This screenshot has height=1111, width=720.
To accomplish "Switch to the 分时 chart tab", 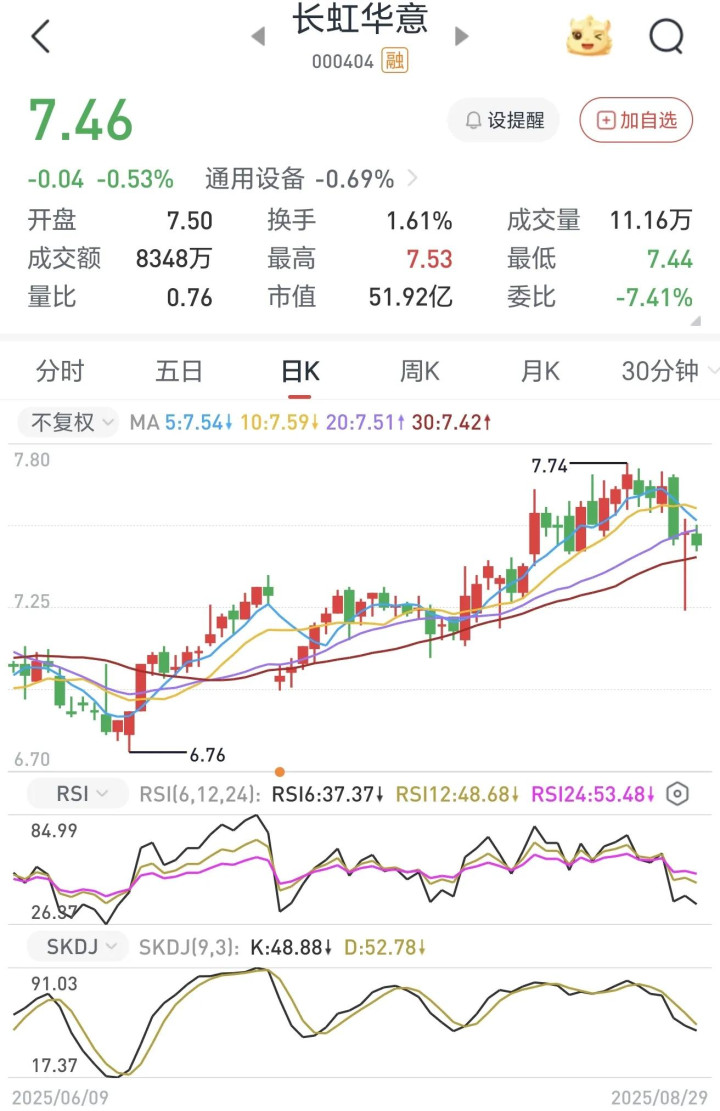I will pyautogui.click(x=60, y=372).
